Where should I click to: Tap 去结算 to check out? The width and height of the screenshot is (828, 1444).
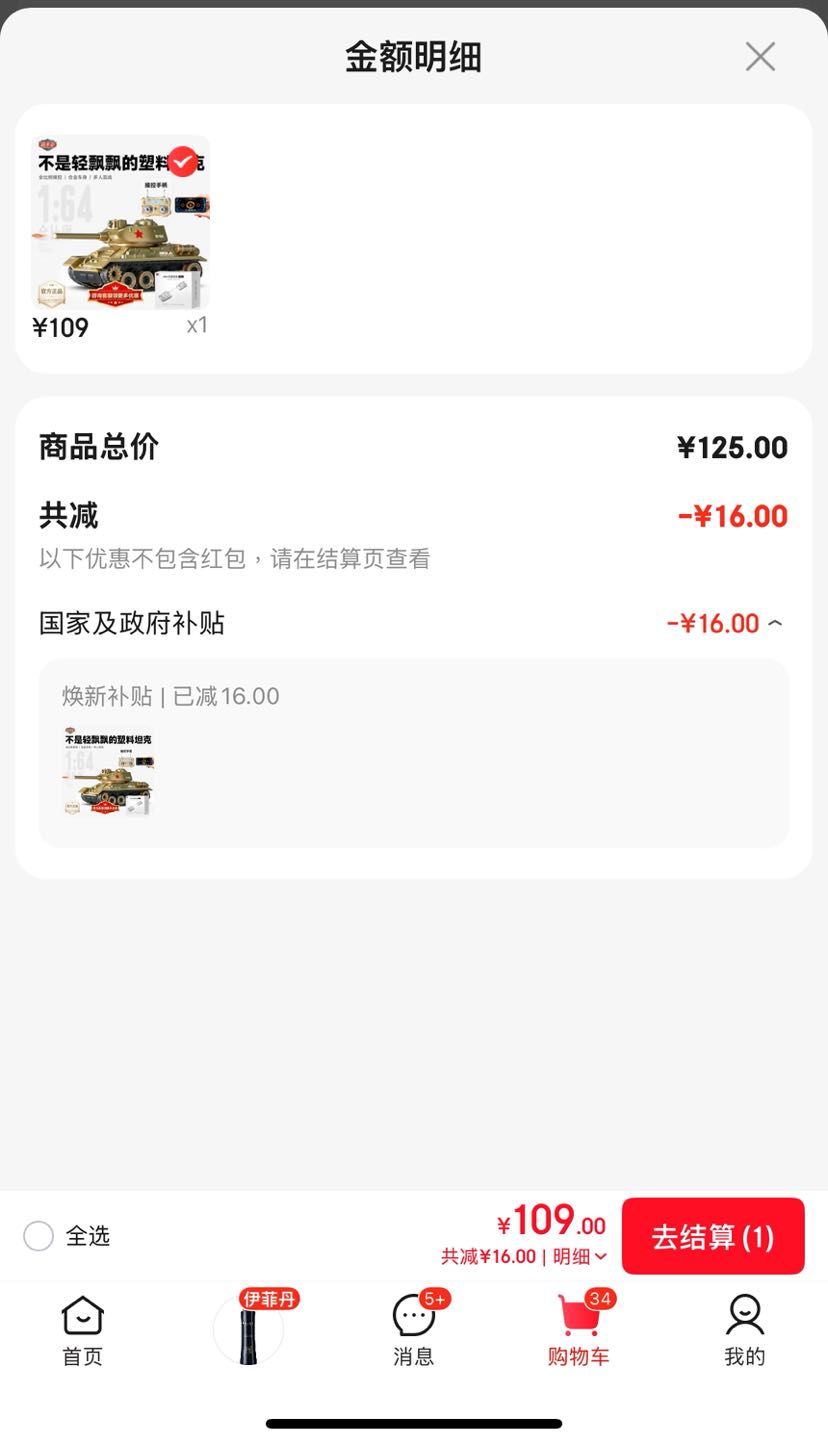pyautogui.click(x=713, y=1236)
